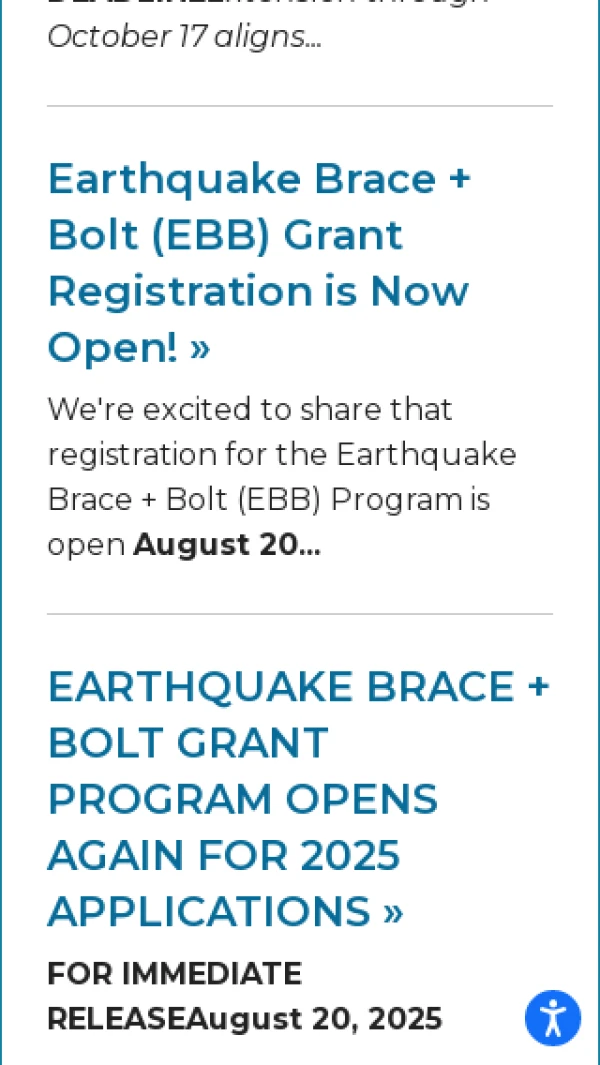Open the accessibility options button
This screenshot has width=600, height=1065.
pyautogui.click(x=553, y=1018)
